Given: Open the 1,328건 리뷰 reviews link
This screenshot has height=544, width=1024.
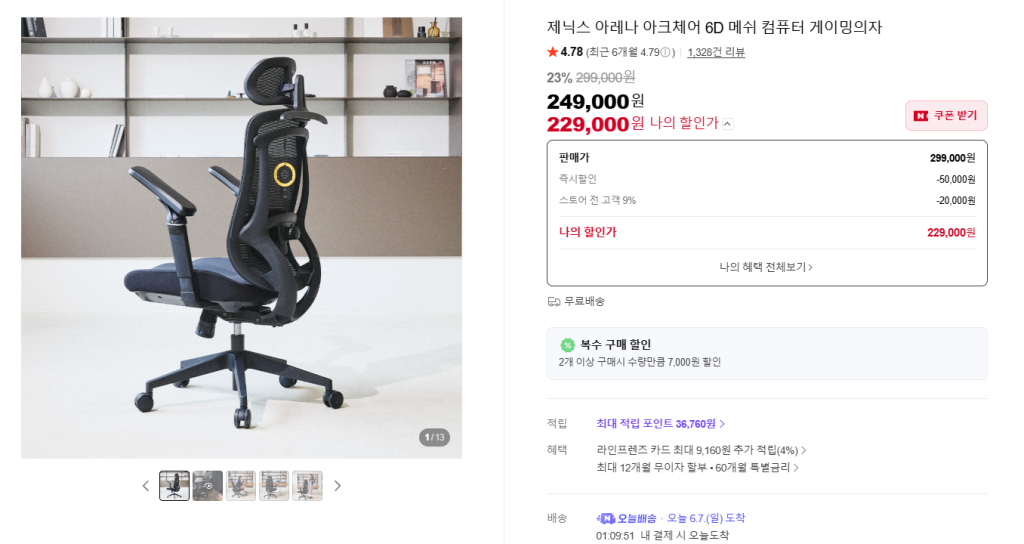Looking at the screenshot, I should point(716,52).
